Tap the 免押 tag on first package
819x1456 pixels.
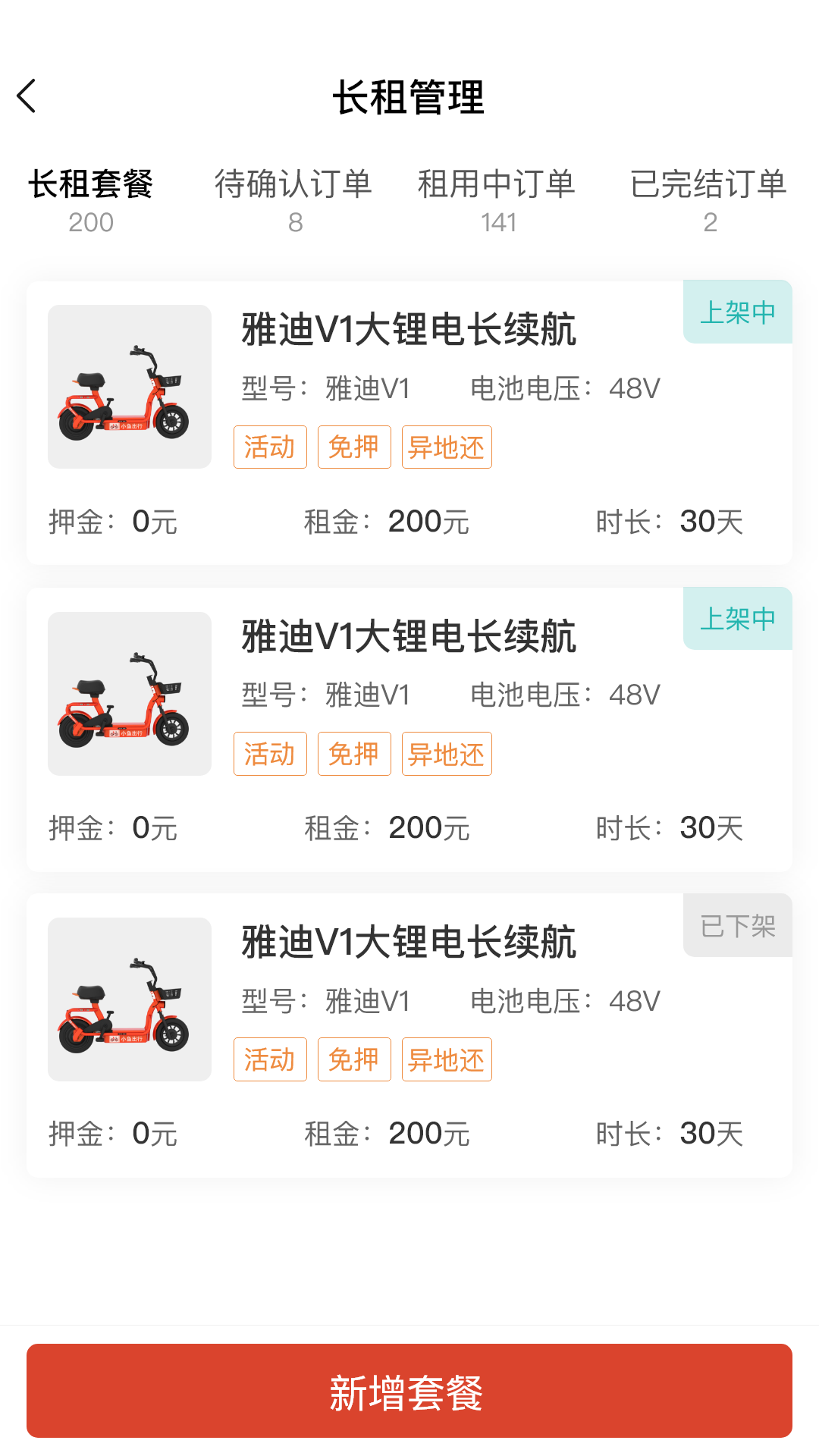(354, 447)
